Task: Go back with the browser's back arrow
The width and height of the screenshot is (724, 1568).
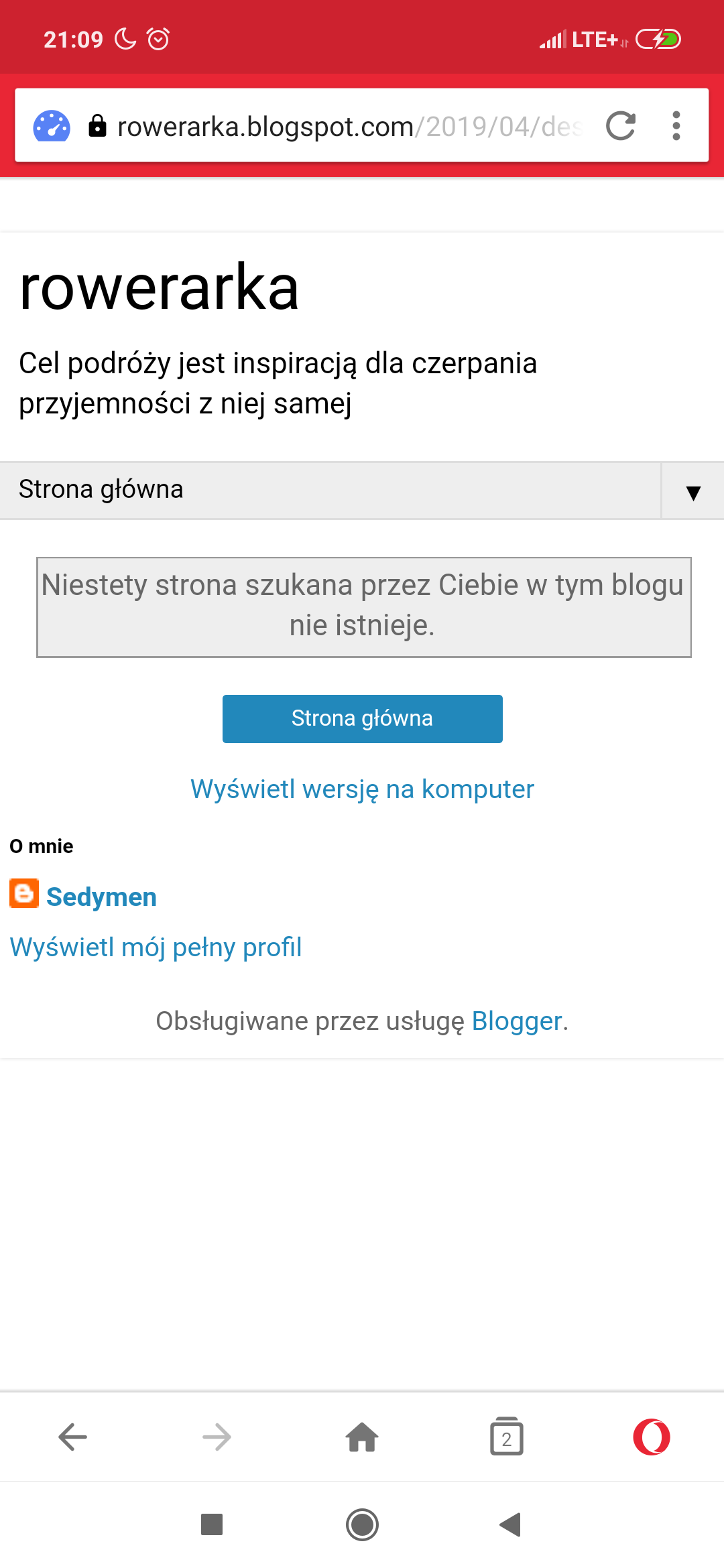Action: pyautogui.click(x=72, y=1437)
